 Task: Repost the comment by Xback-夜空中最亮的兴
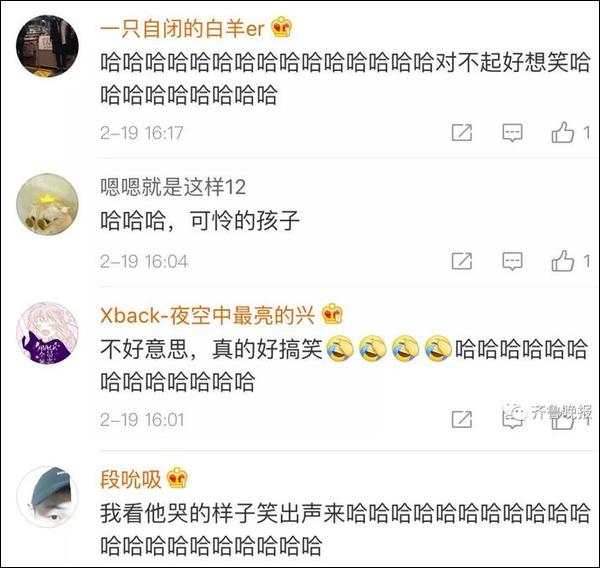tap(462, 420)
